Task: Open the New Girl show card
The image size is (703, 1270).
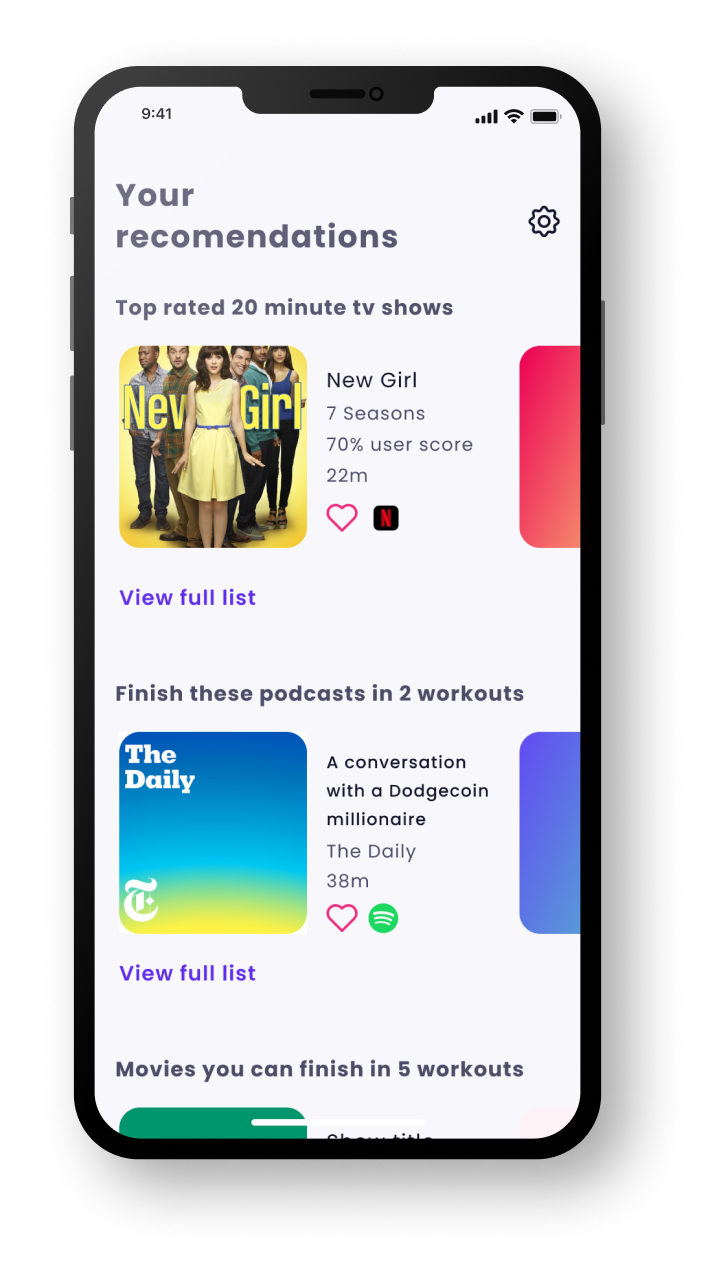Action: click(213, 447)
